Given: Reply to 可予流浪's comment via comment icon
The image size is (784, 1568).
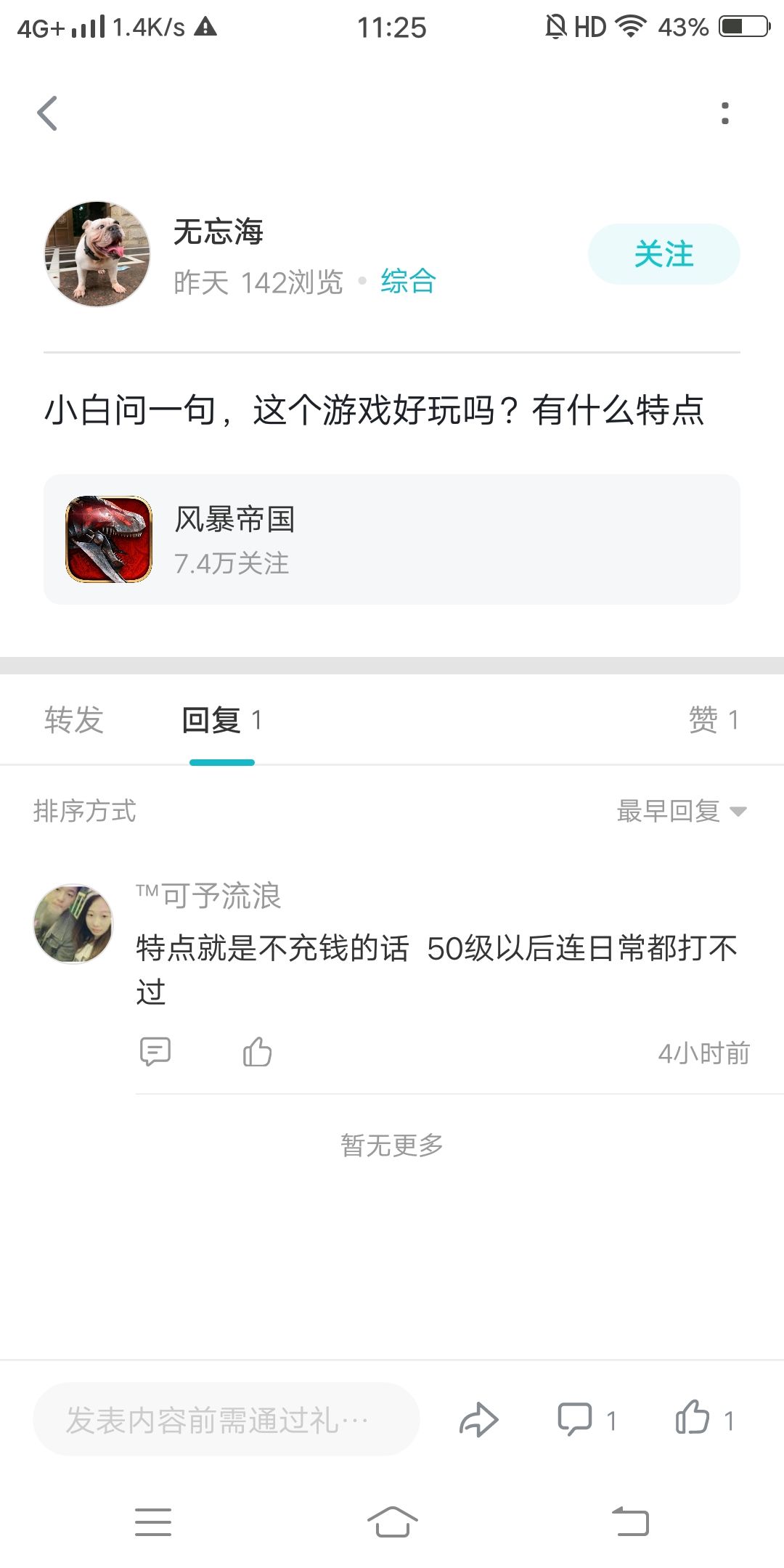Looking at the screenshot, I should 155,1052.
